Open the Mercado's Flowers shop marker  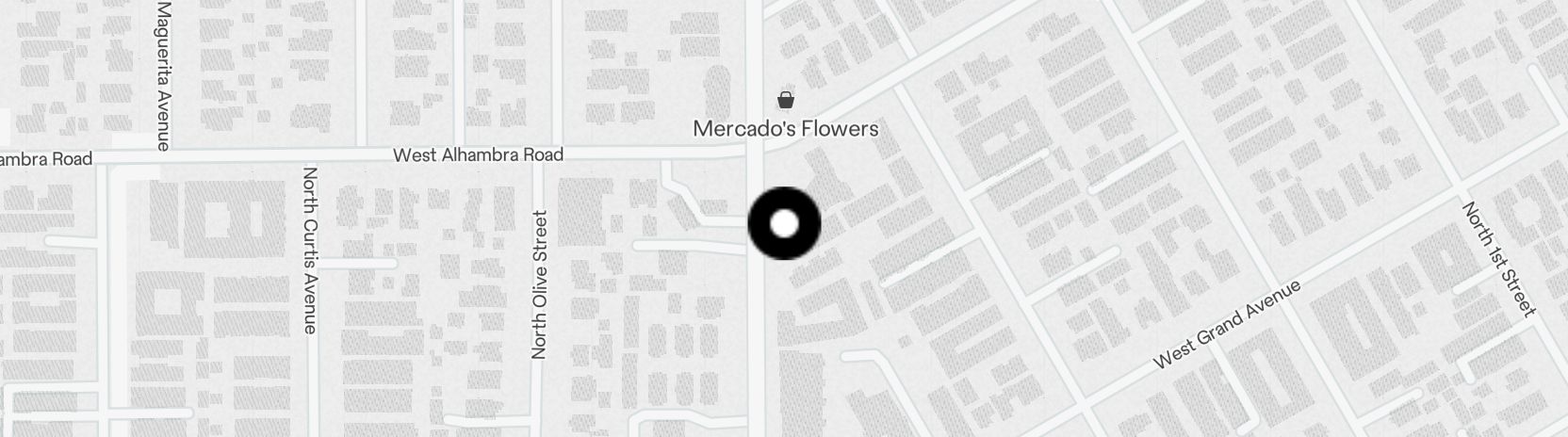785,101
